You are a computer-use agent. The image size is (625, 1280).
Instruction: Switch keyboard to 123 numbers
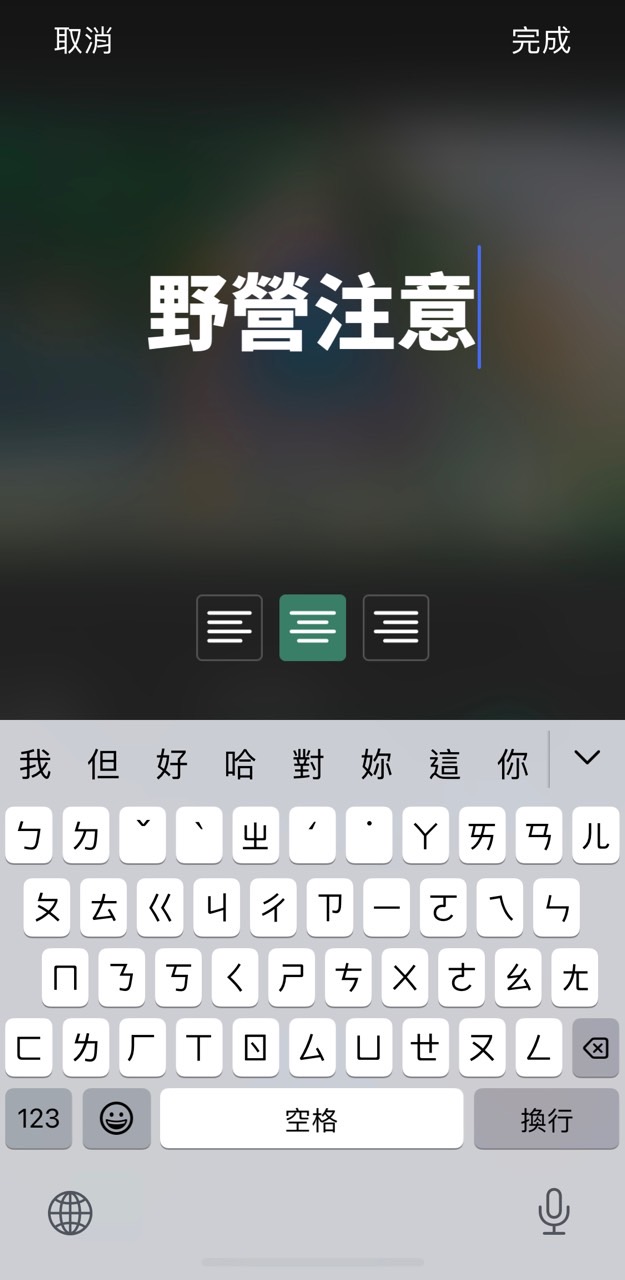point(38,1118)
